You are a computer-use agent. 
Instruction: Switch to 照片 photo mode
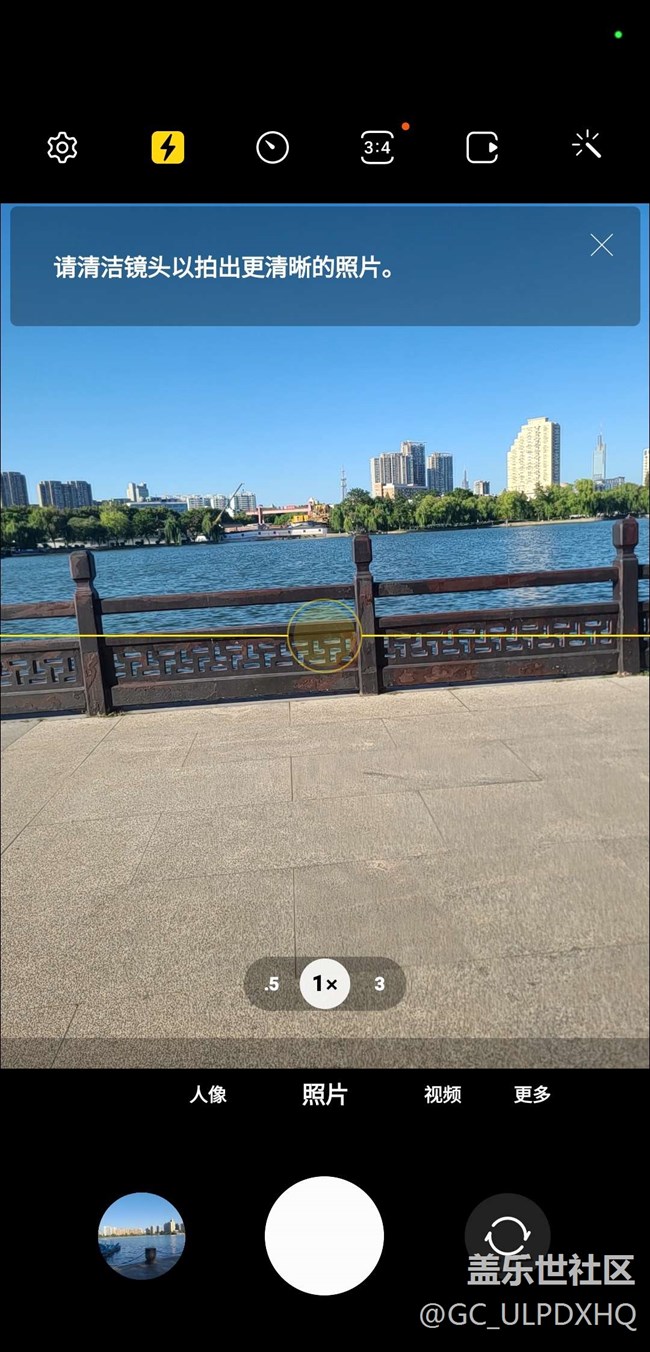324,1094
